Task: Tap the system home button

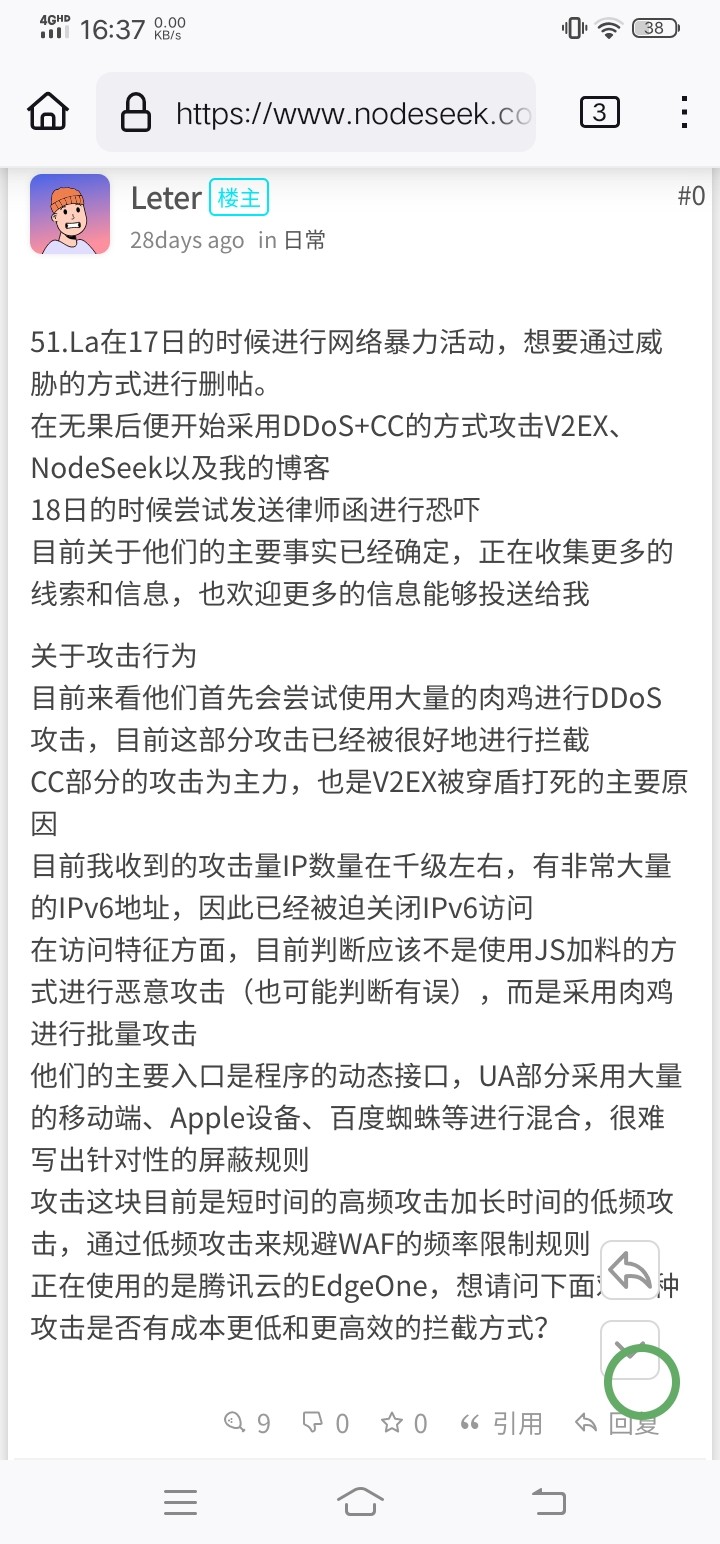Action: coord(360,1502)
